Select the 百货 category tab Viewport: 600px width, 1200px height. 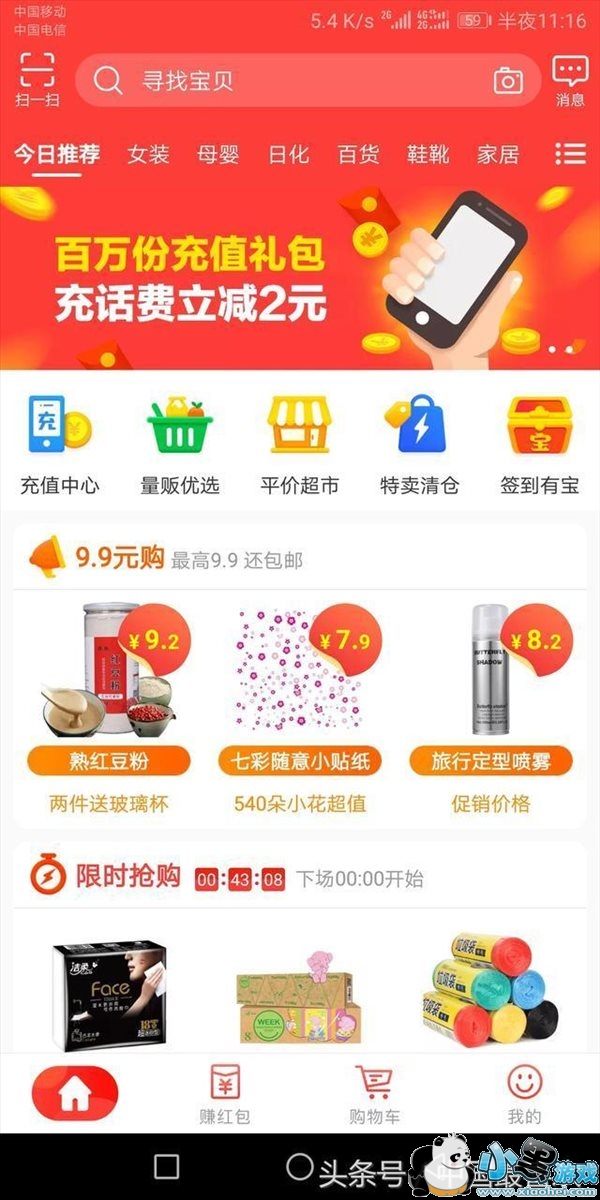tap(358, 155)
